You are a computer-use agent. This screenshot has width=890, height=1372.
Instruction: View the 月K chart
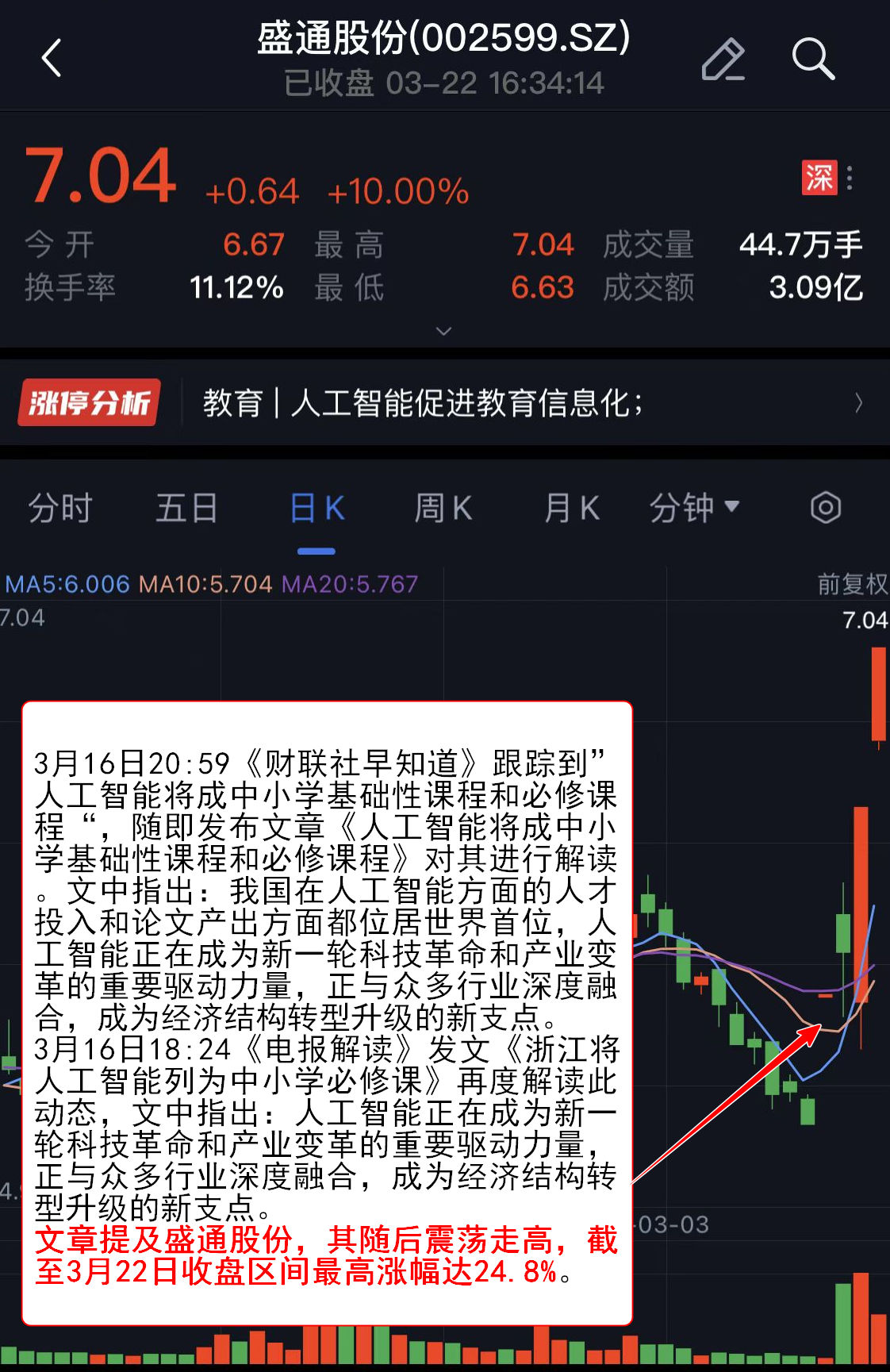571,508
